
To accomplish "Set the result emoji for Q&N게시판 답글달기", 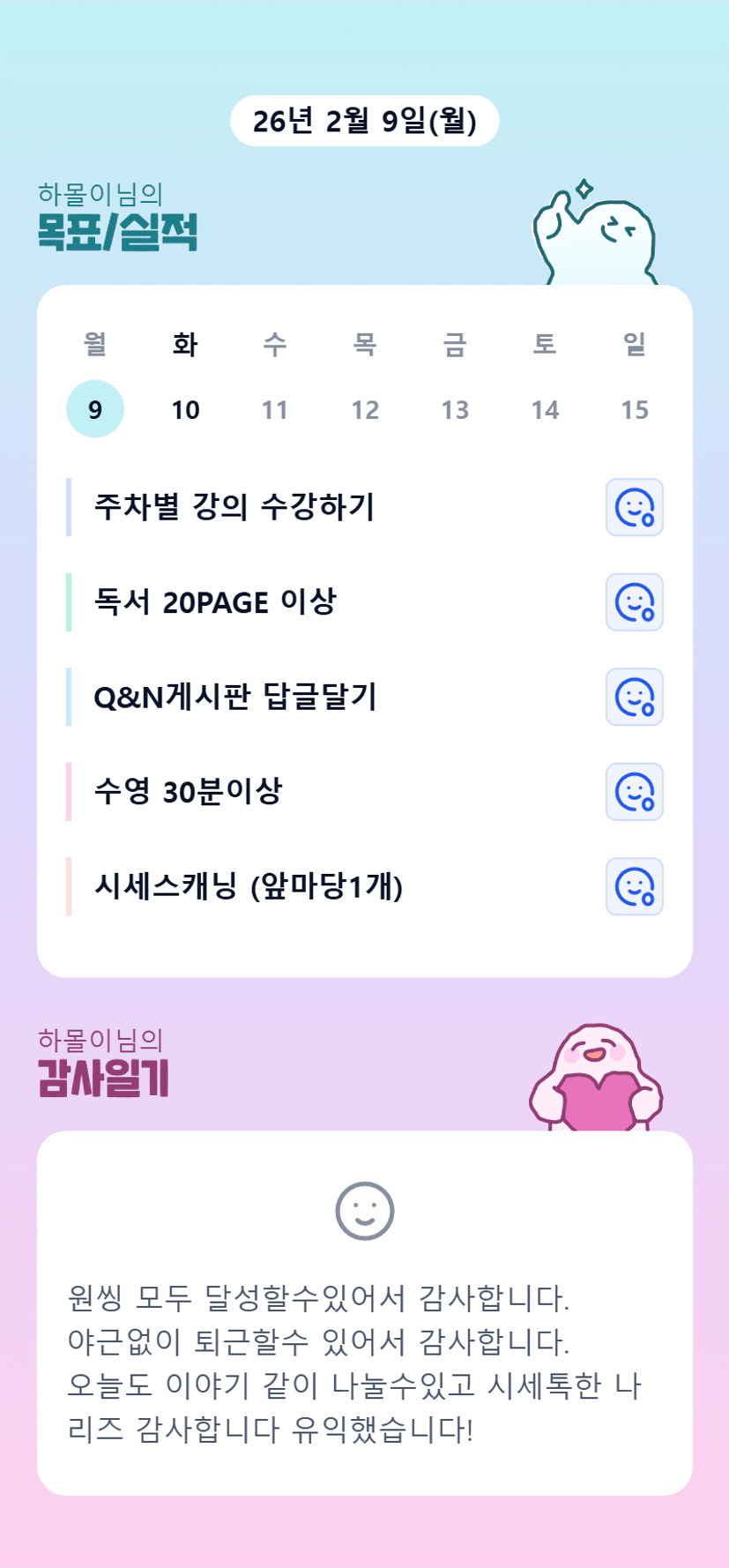I will tap(634, 697).
